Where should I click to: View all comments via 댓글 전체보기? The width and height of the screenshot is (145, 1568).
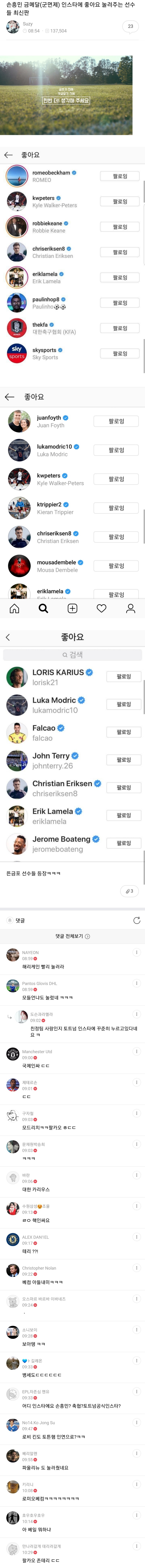point(72,936)
